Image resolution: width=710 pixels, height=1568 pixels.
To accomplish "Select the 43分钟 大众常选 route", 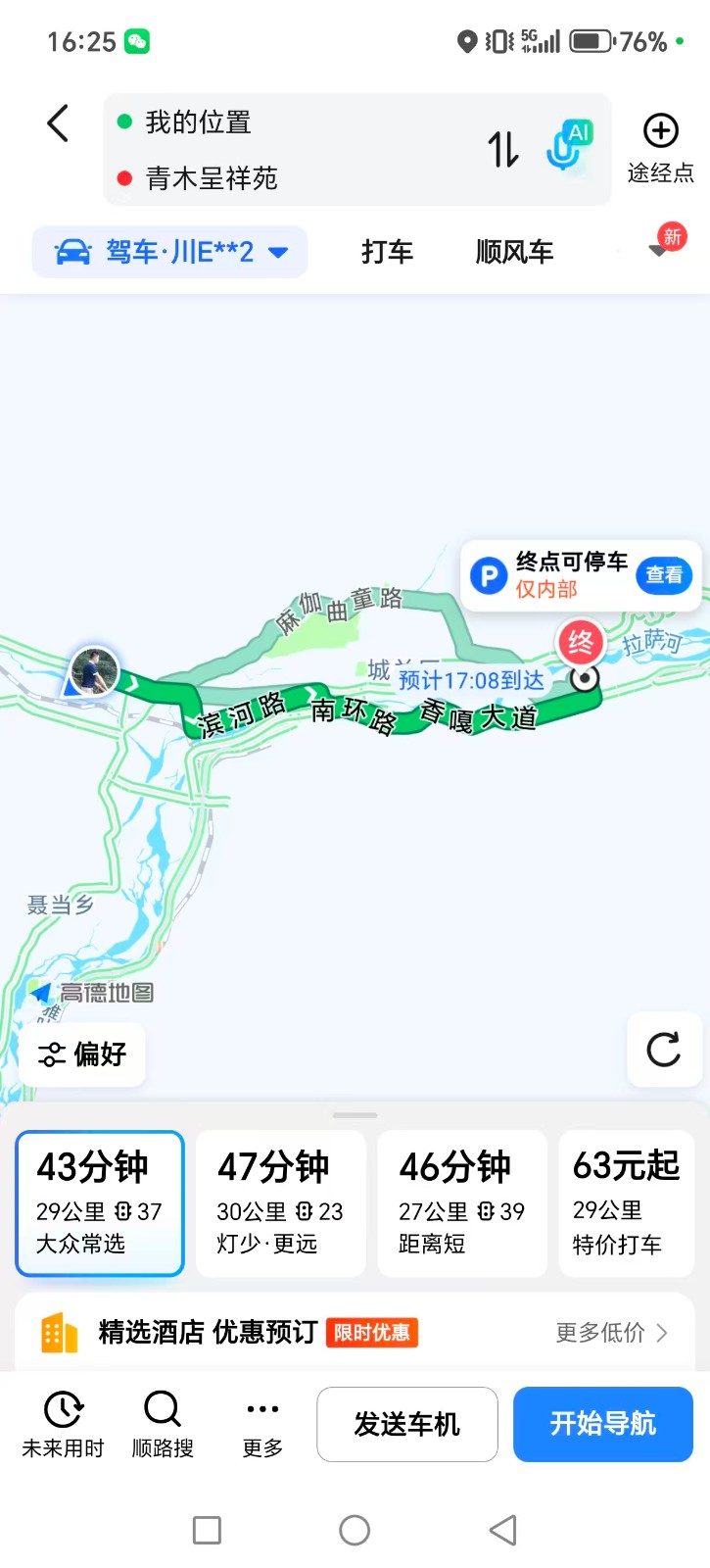I will 99,1203.
